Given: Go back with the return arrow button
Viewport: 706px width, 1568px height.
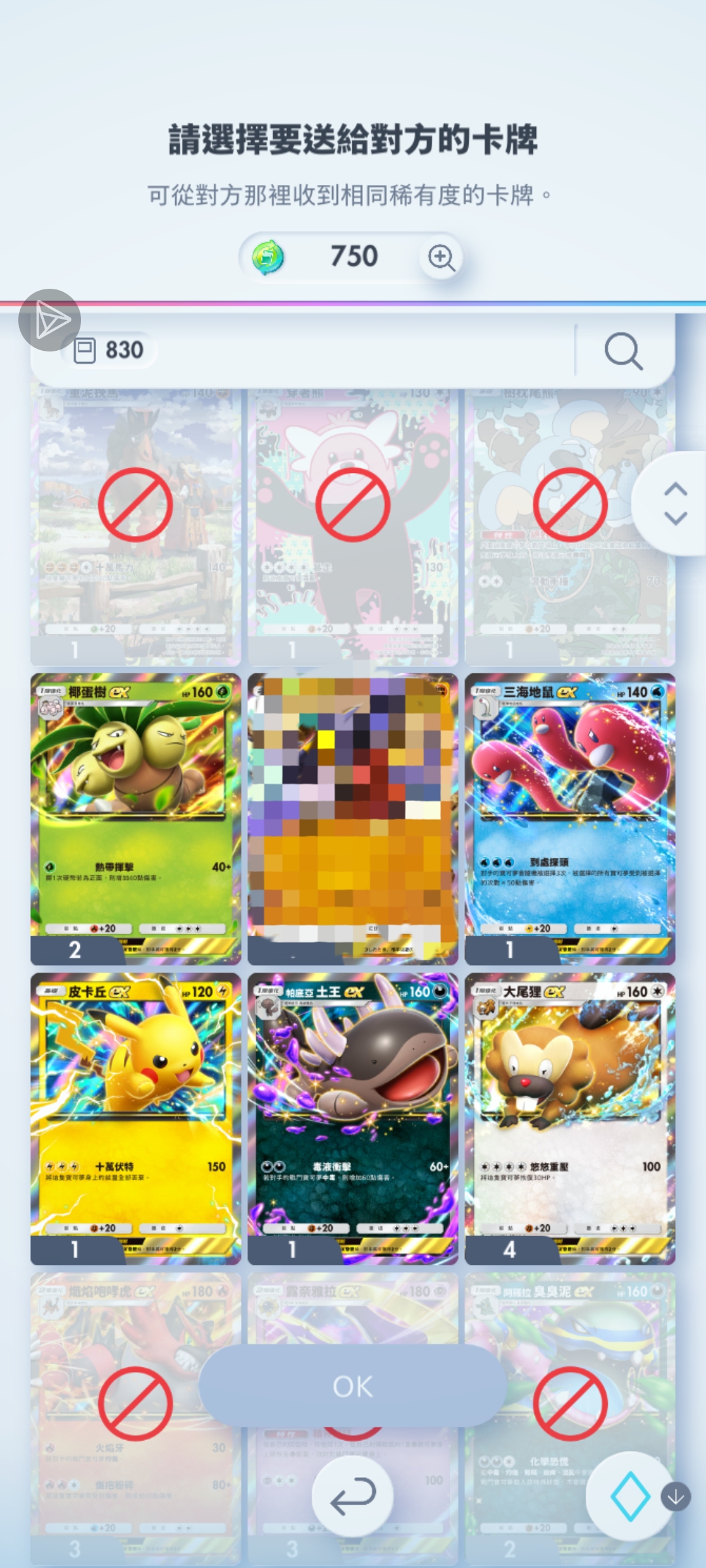Looking at the screenshot, I should tap(352, 1495).
